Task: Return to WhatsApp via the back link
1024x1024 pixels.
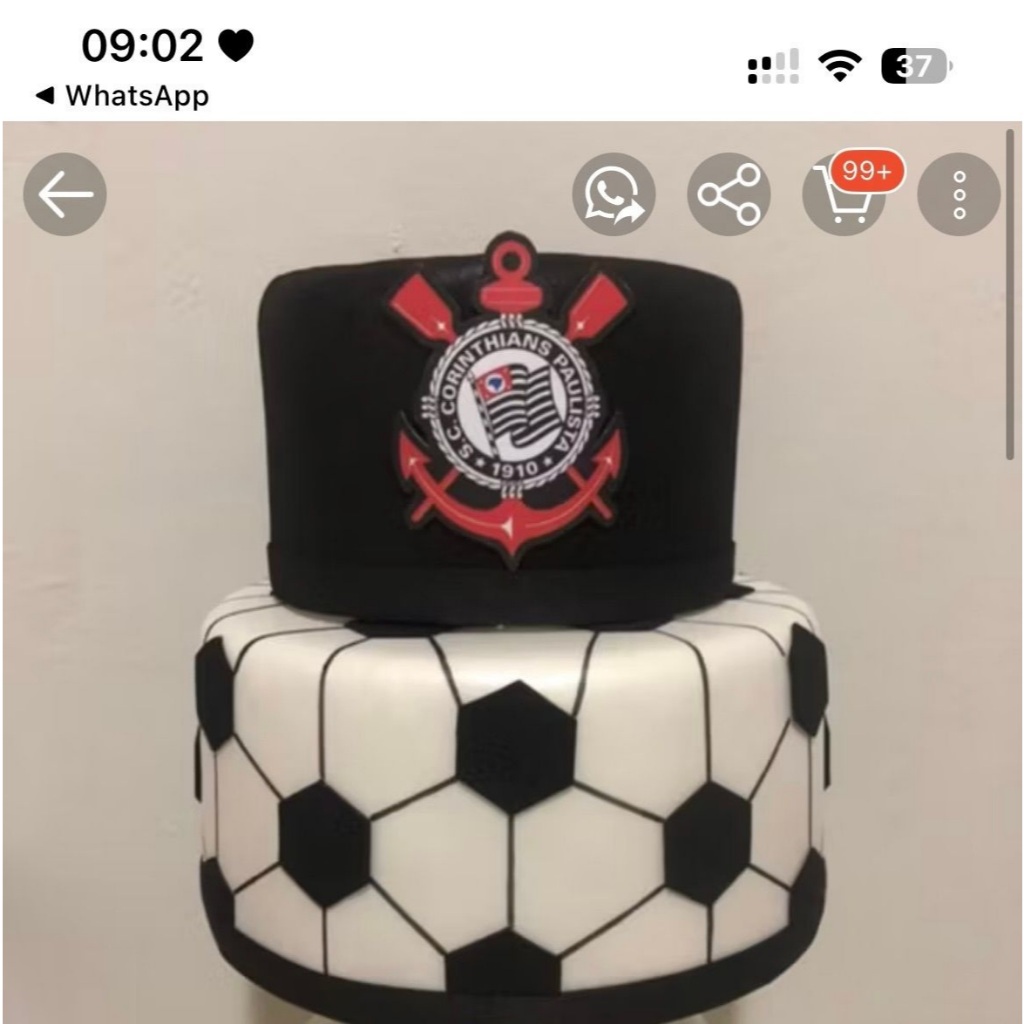Action: point(122,96)
